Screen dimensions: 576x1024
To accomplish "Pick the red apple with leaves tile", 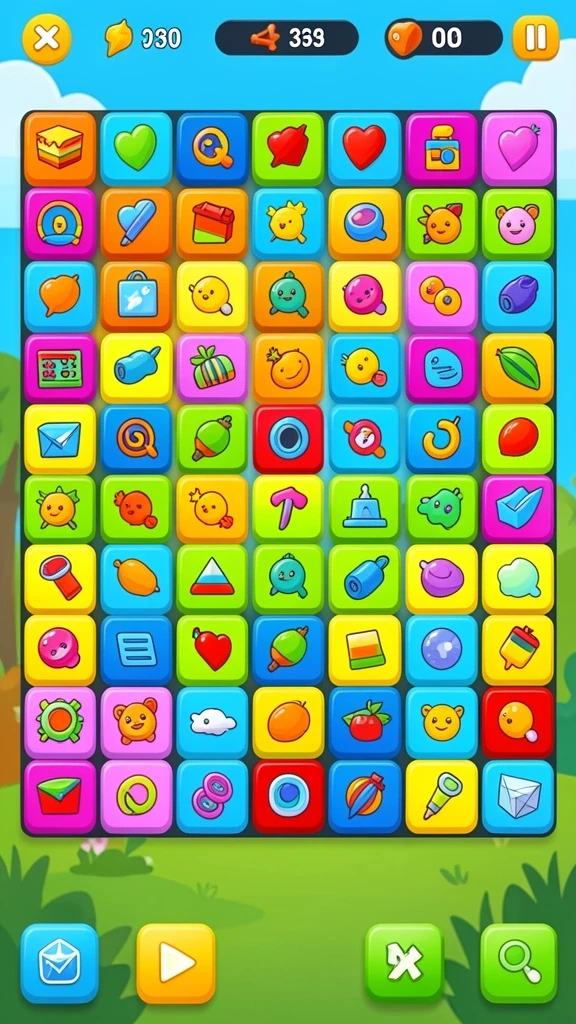I will pyautogui.click(x=364, y=722).
